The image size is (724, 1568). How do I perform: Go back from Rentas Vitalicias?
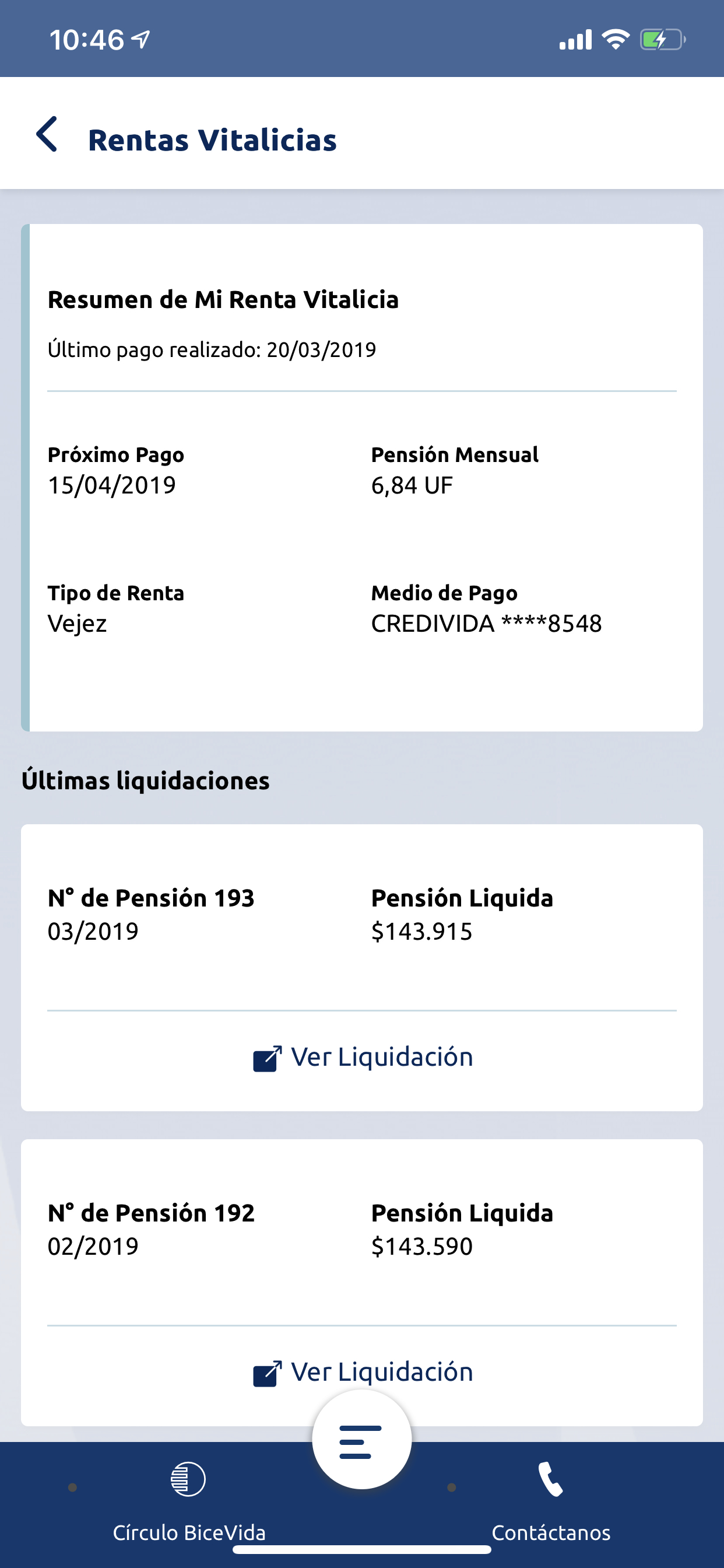point(47,135)
